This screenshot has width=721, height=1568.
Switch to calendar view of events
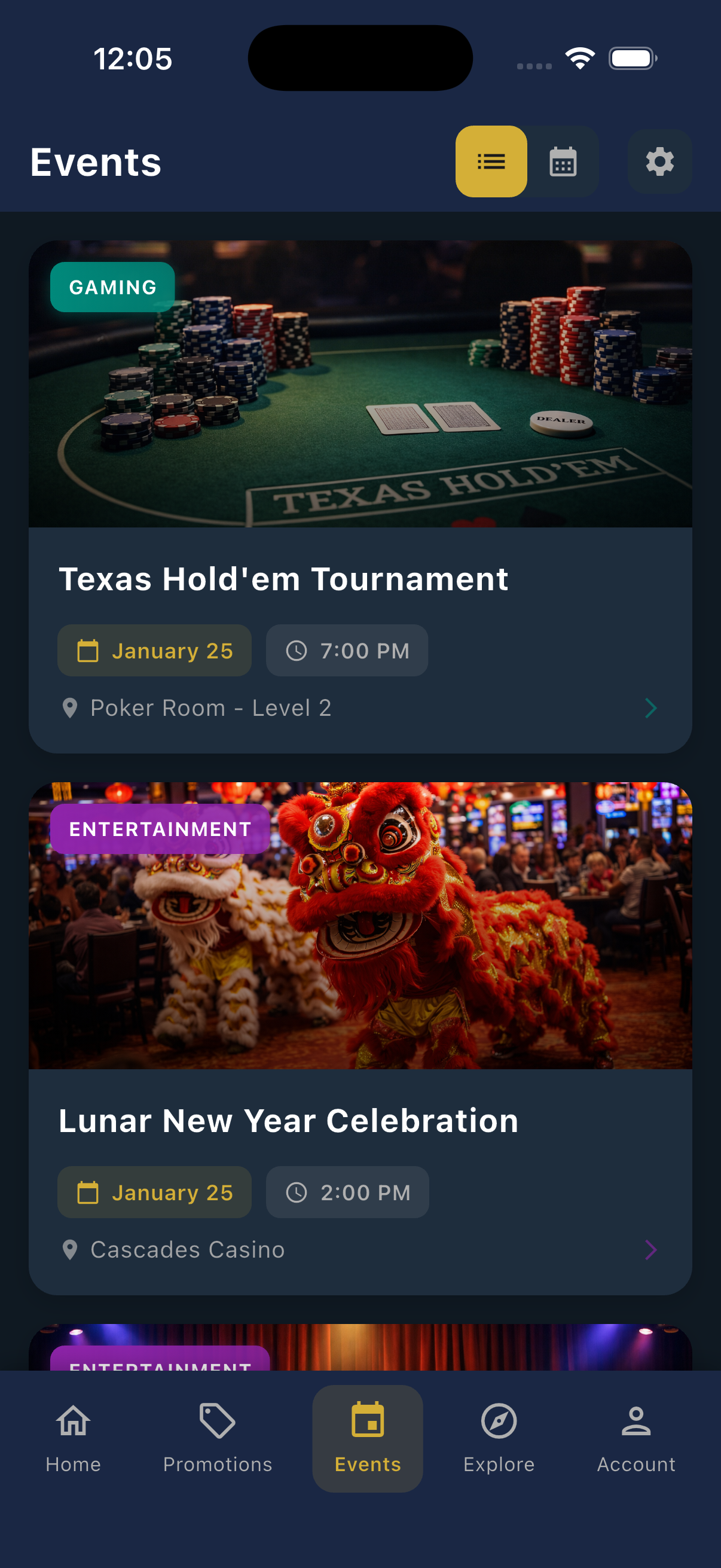point(563,161)
